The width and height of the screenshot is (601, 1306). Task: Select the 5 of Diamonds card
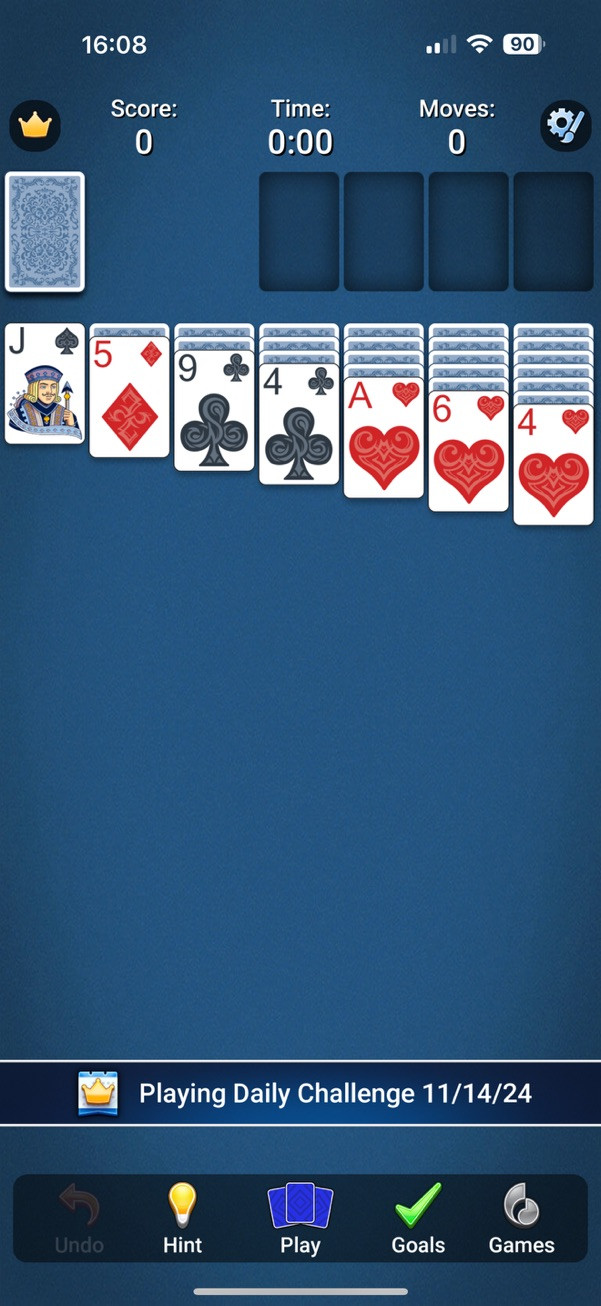point(130,400)
